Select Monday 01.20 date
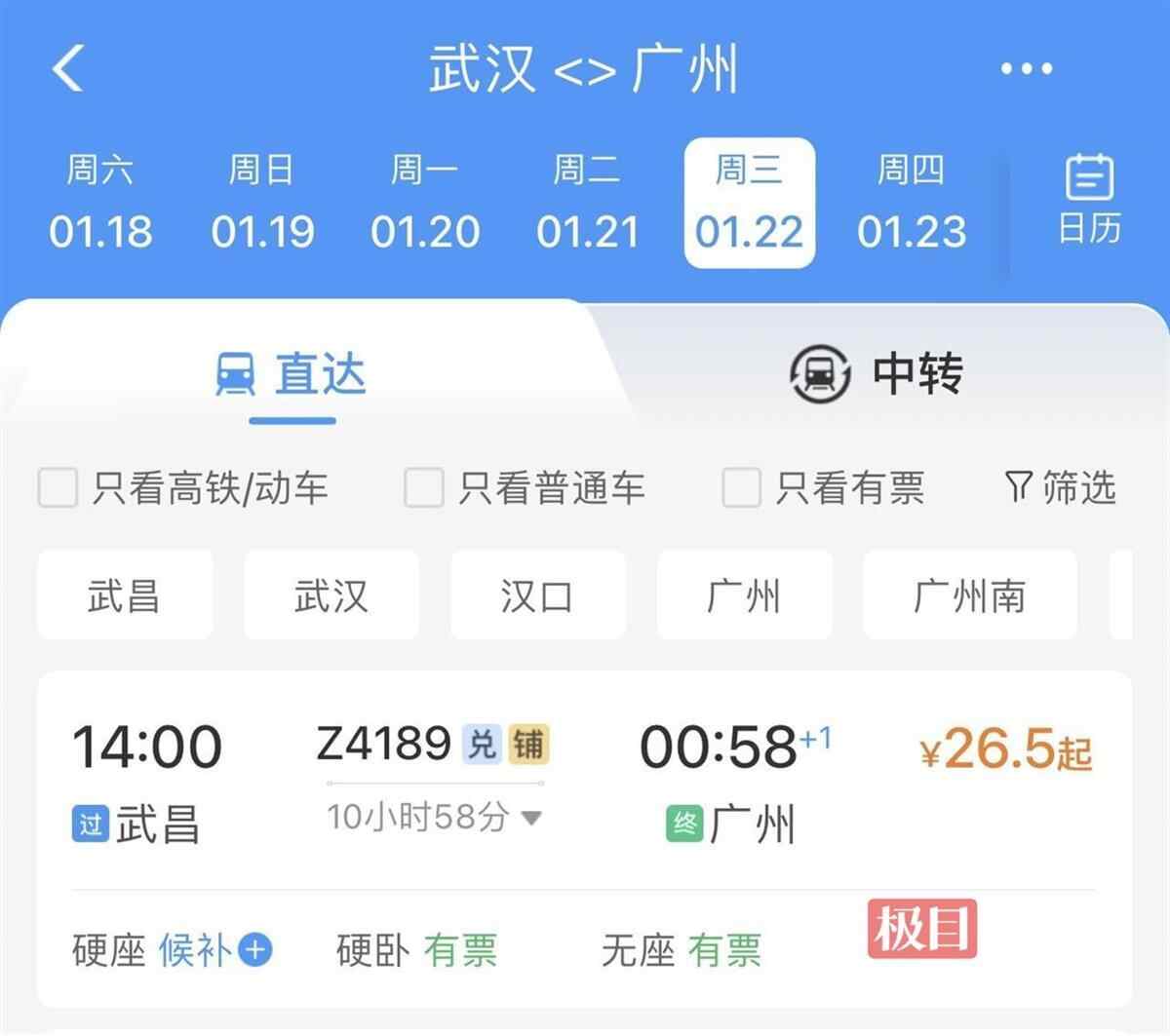 (425, 203)
